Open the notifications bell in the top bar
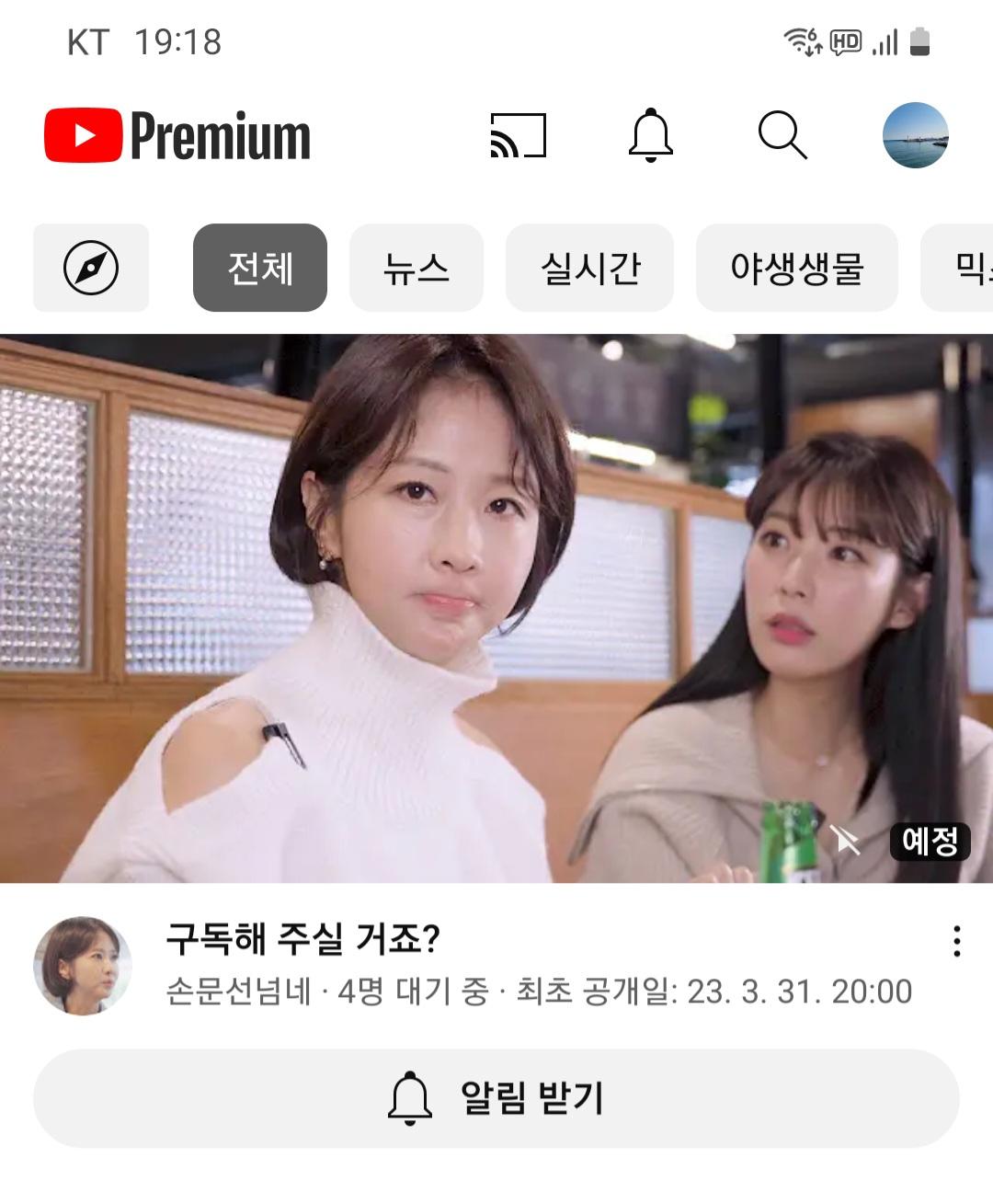The image size is (993, 1204). pos(650,135)
